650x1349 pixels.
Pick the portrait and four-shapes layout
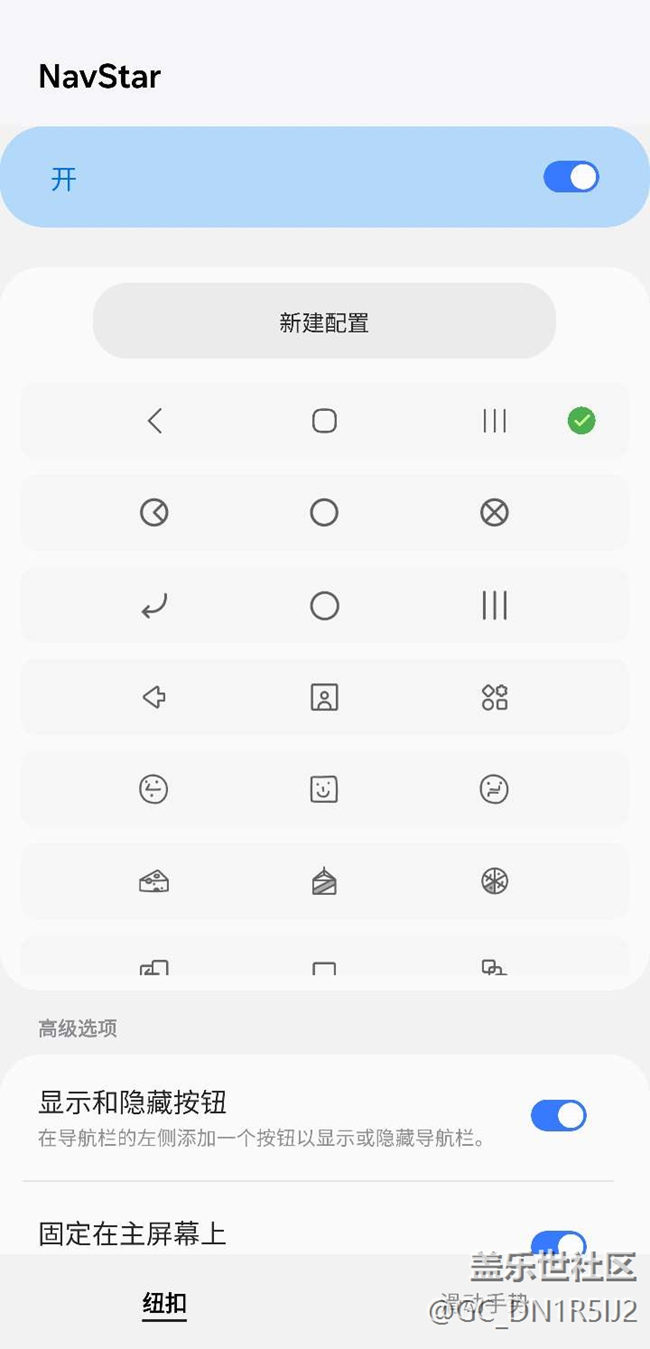(324, 697)
